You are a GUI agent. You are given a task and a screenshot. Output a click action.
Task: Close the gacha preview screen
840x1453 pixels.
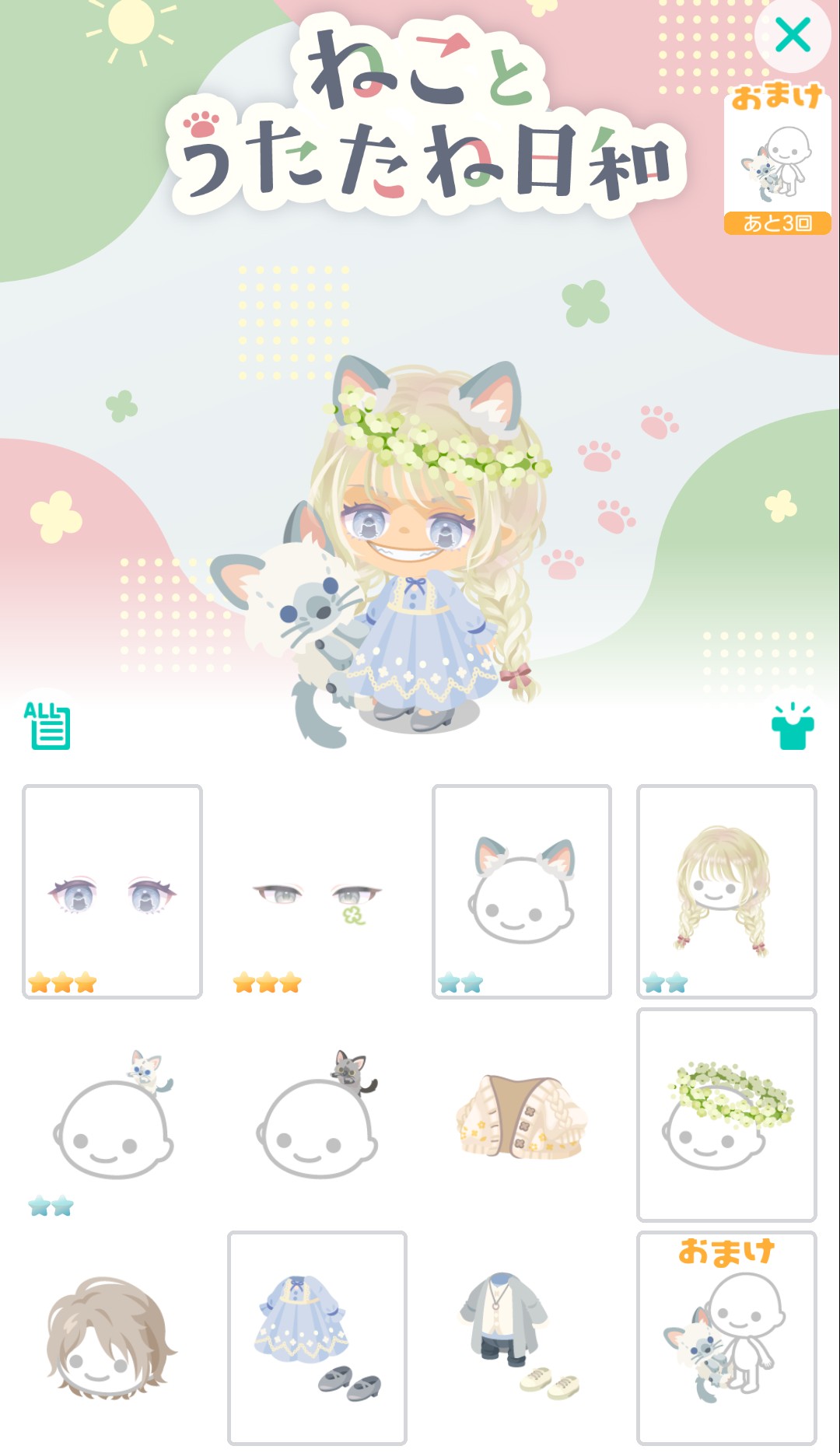[x=793, y=36]
